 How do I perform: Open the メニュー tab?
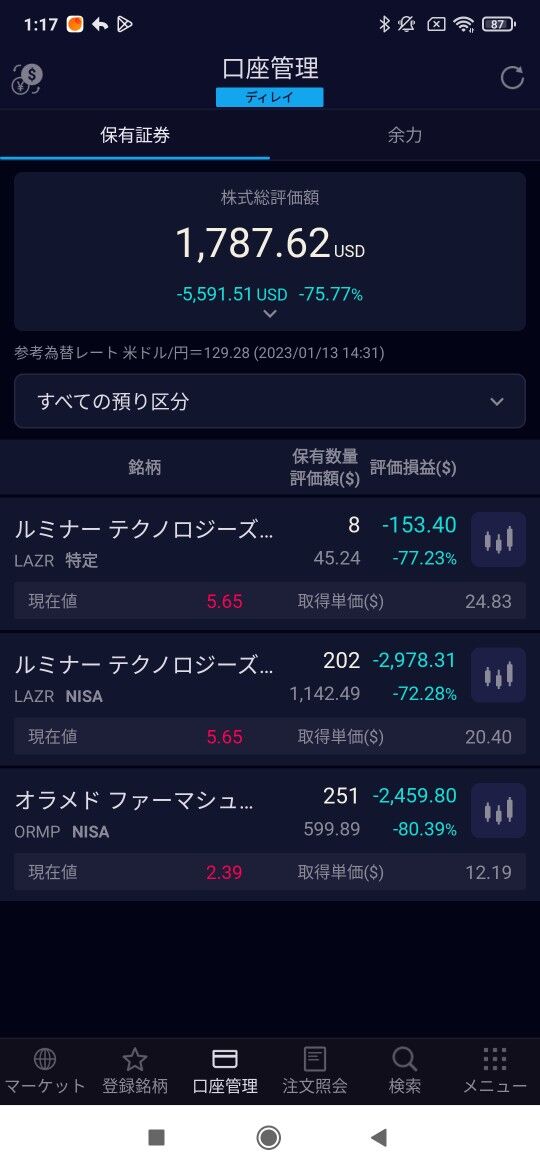coord(495,1071)
